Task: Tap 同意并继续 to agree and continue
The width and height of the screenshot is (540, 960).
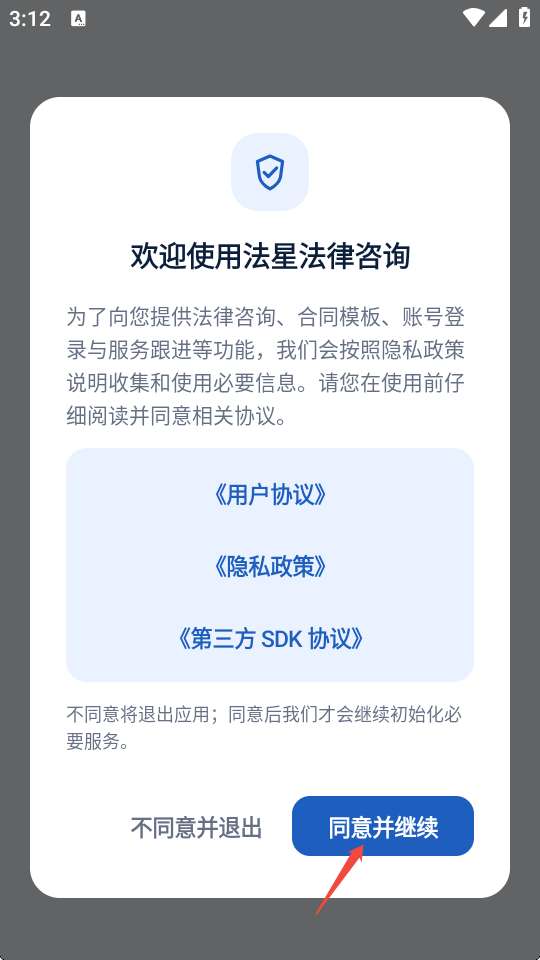Action: coord(383,827)
